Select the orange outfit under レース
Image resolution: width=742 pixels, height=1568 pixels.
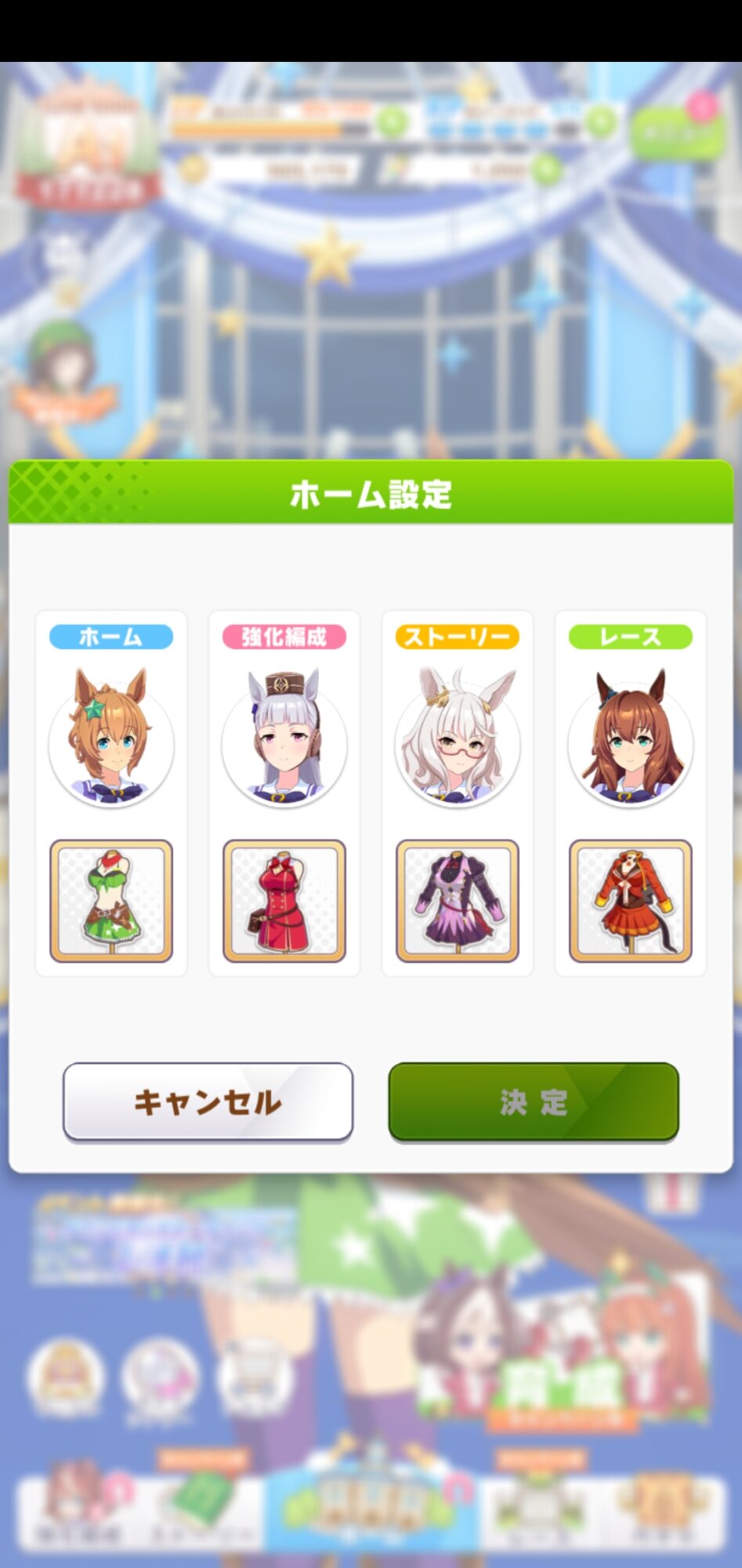tap(631, 901)
